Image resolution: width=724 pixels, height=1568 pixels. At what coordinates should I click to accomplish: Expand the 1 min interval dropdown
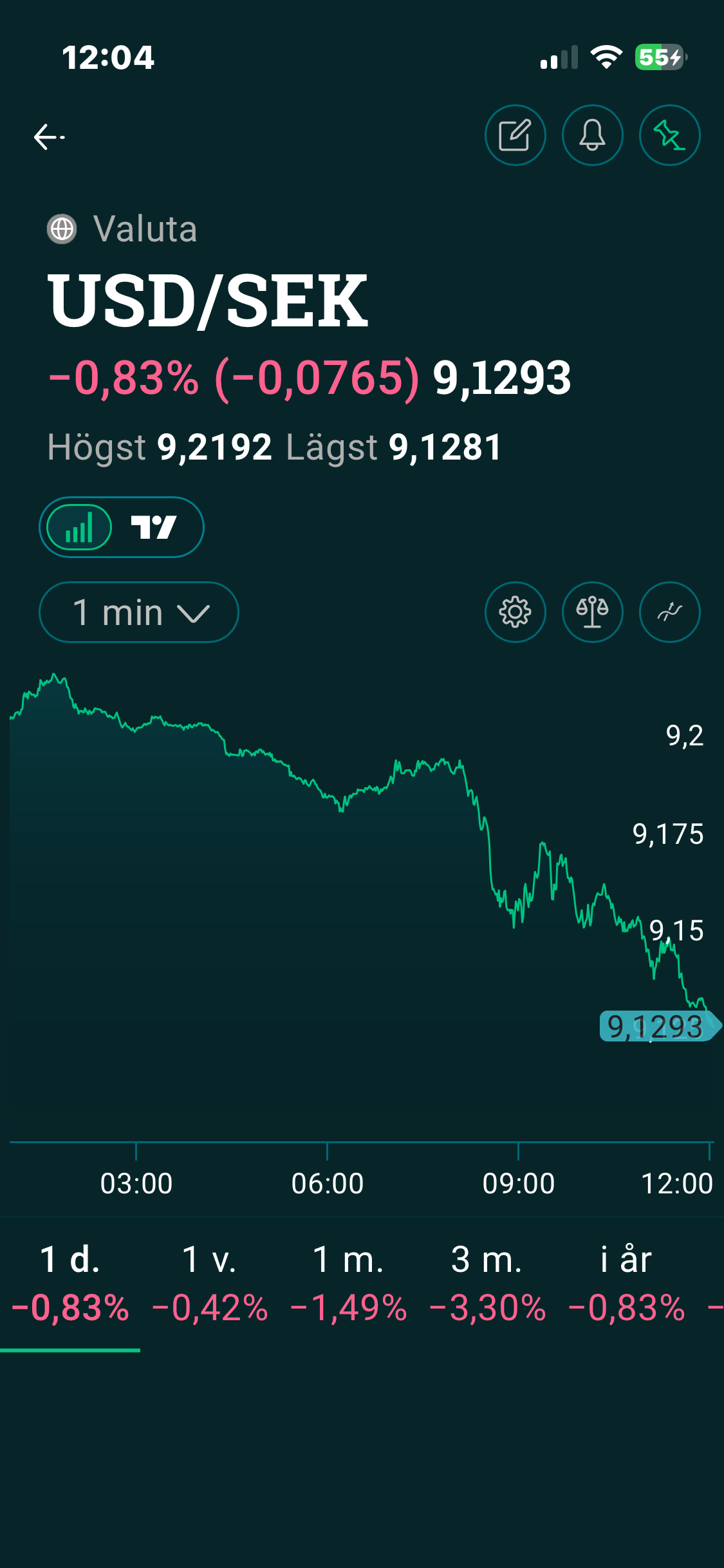139,612
